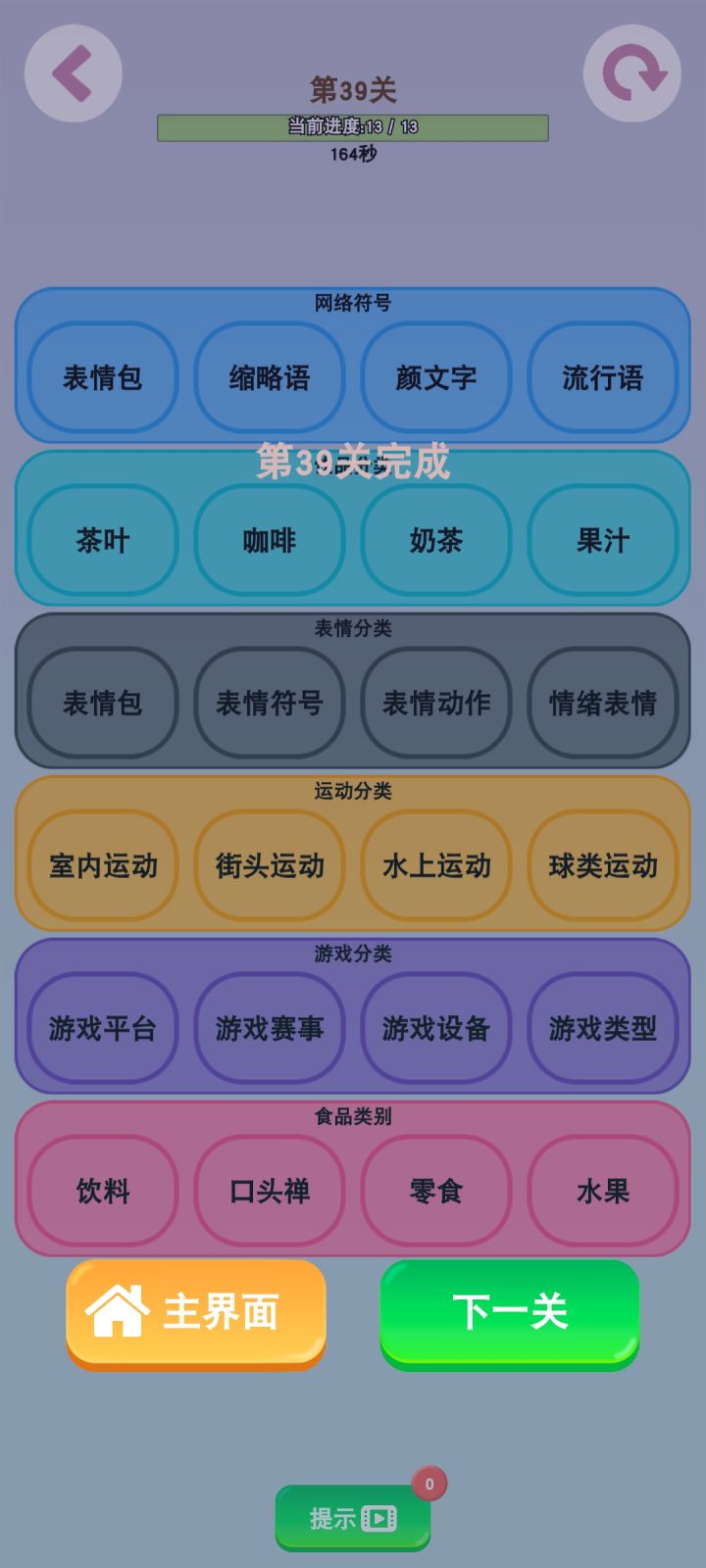Select 街头运动 in the 运动分类 row
This screenshot has width=706, height=1568.
click(269, 866)
